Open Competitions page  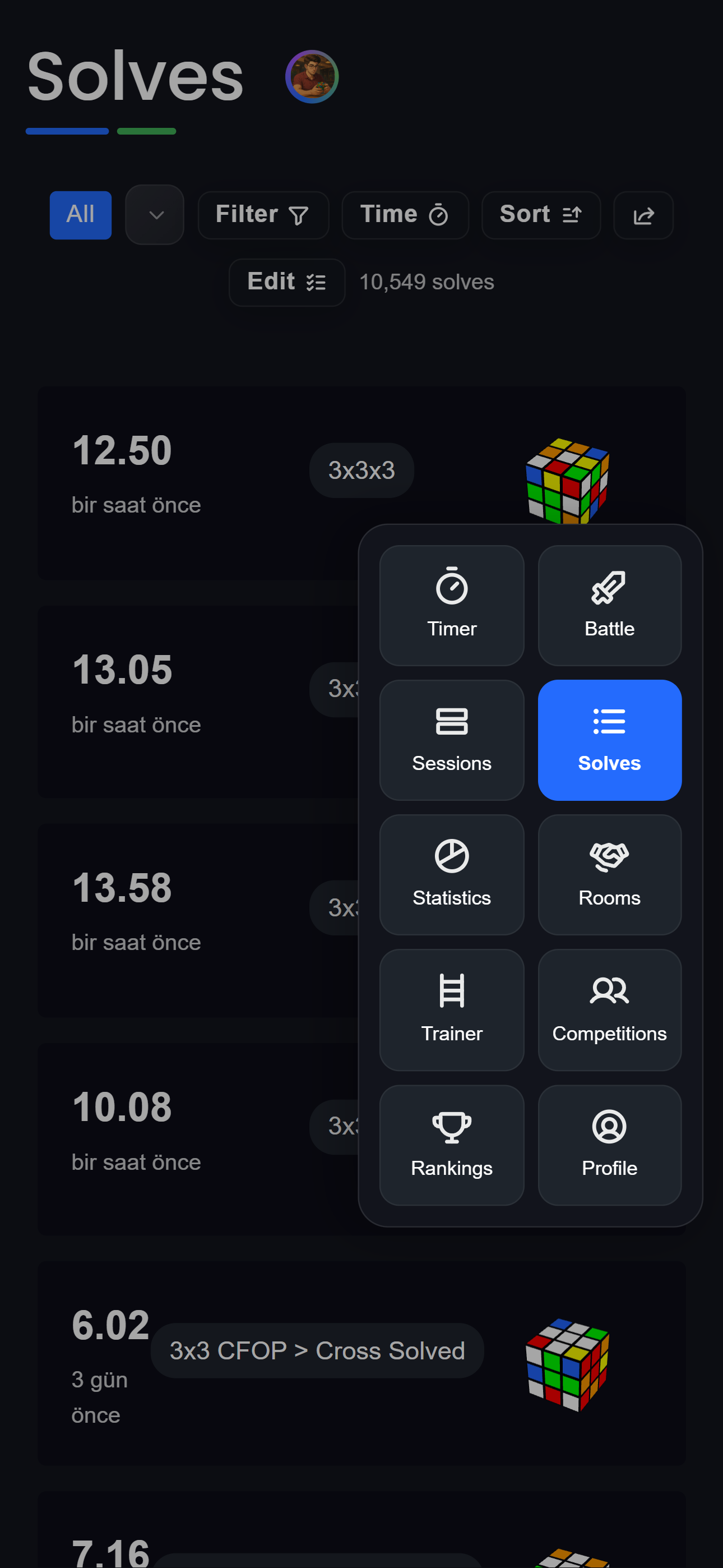point(609,1009)
